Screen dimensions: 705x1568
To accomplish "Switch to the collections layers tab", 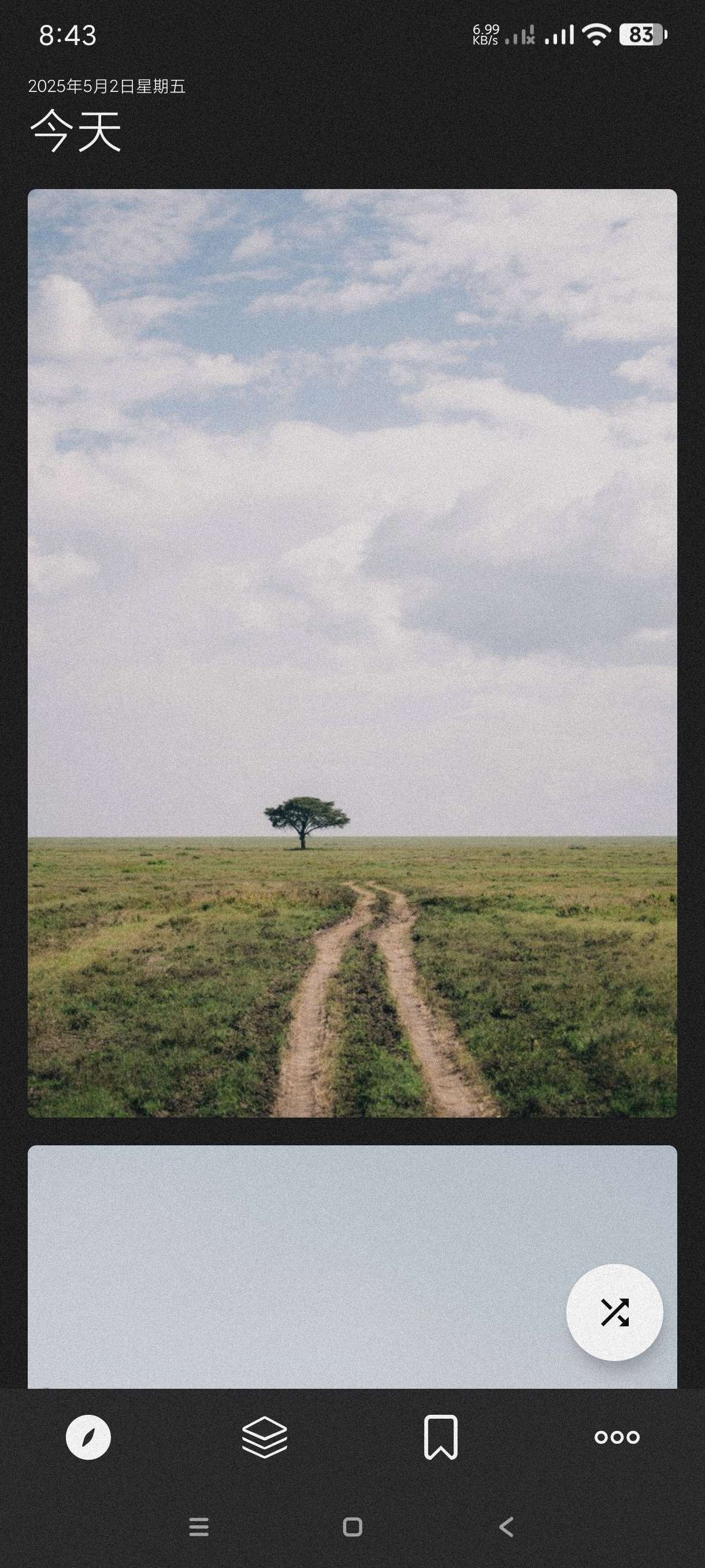I will coord(265,1437).
